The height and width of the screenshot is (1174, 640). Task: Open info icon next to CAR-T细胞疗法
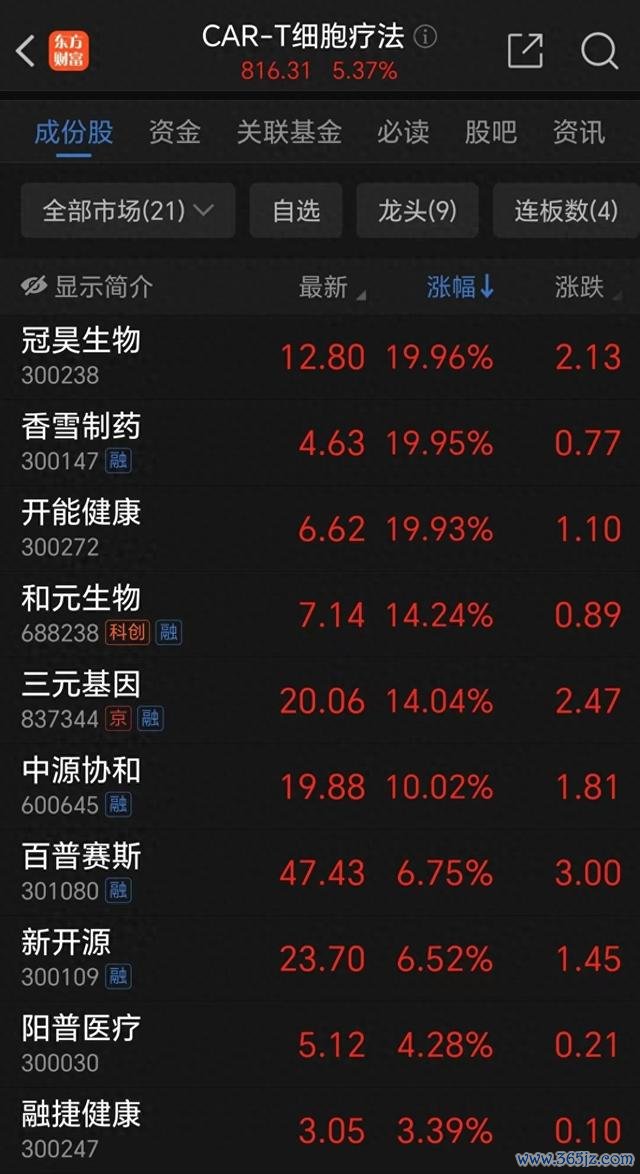(425, 37)
